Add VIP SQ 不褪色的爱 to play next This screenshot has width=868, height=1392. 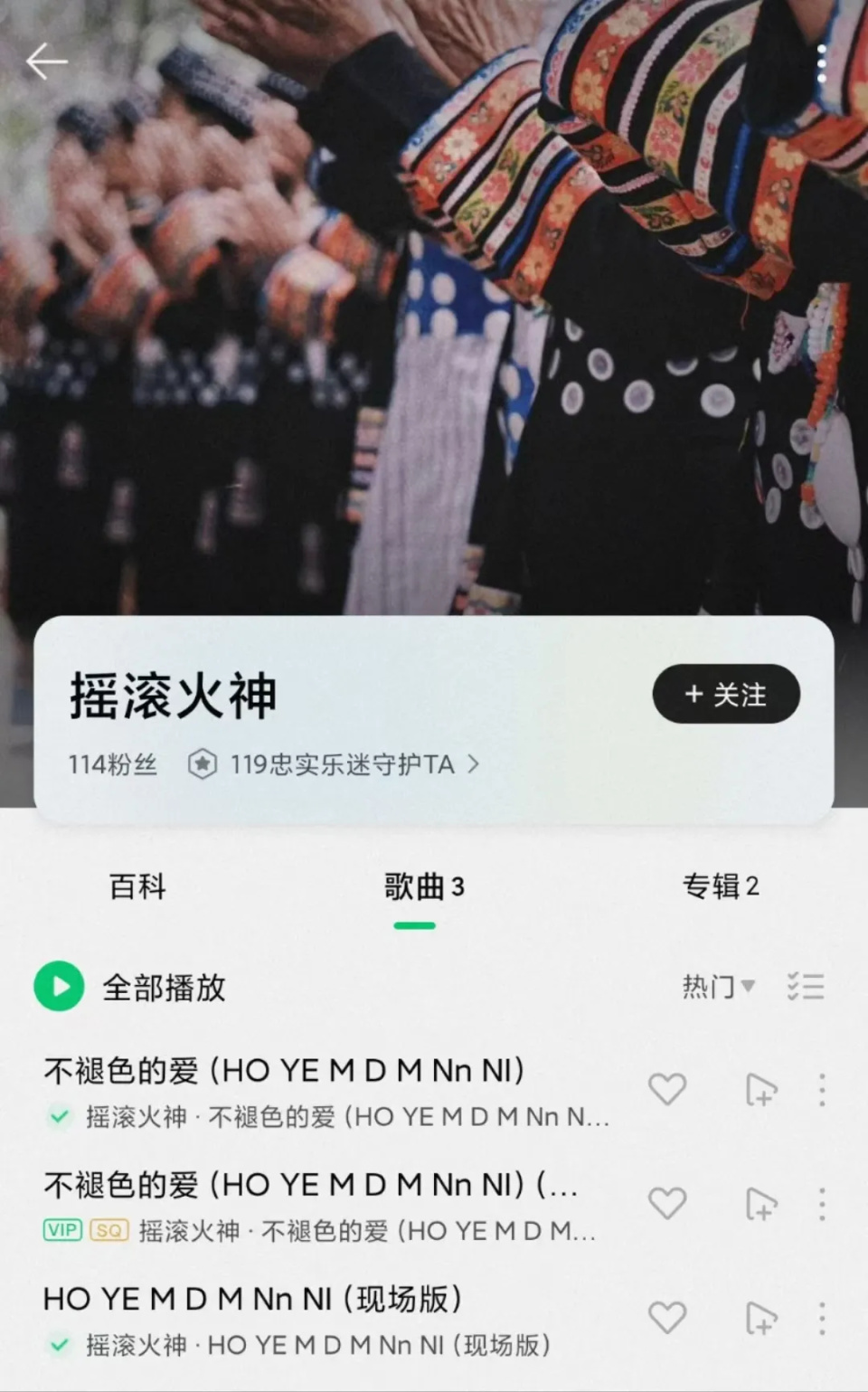pos(760,1204)
